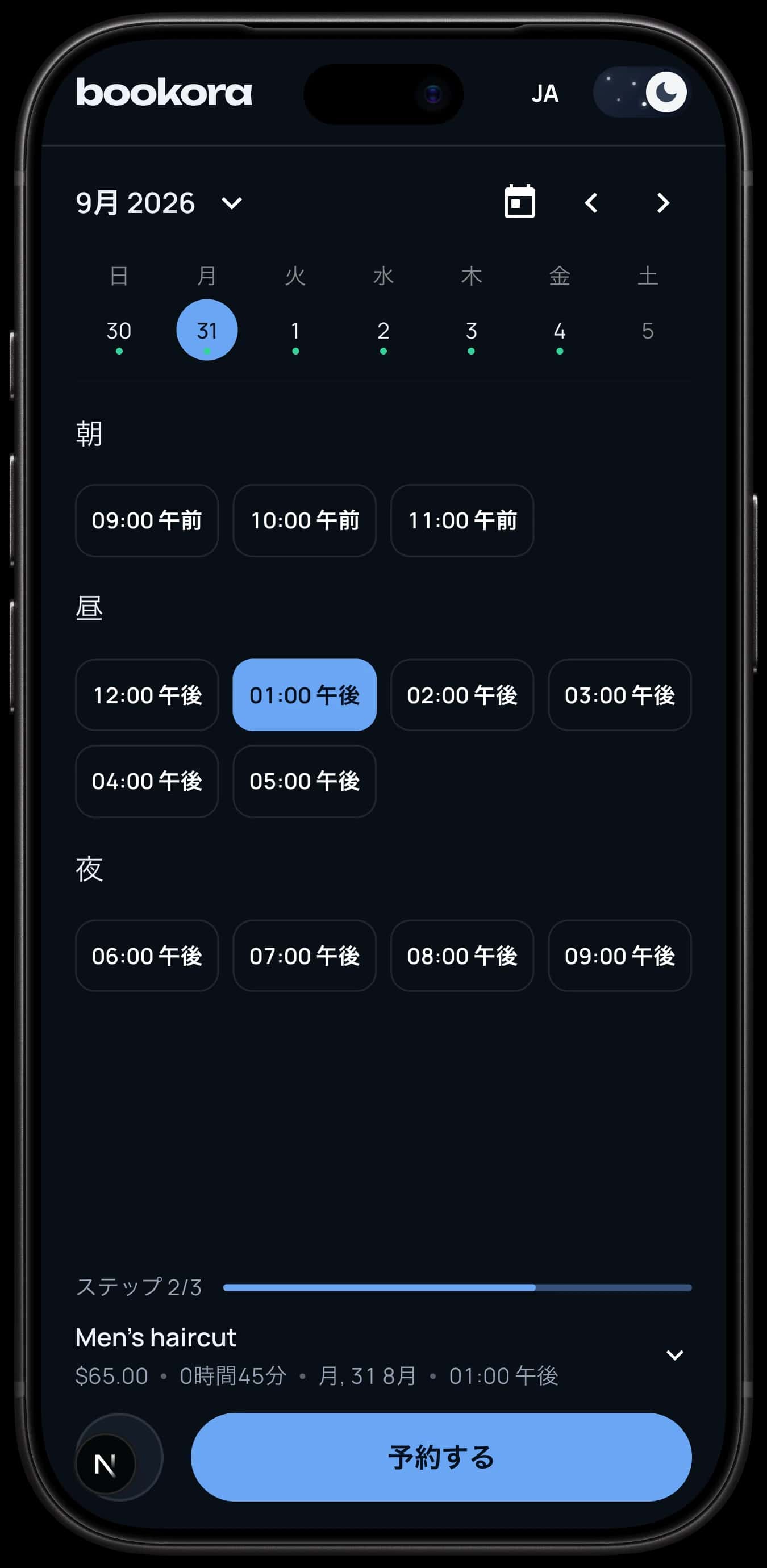Go to the next week arrow

(663, 203)
